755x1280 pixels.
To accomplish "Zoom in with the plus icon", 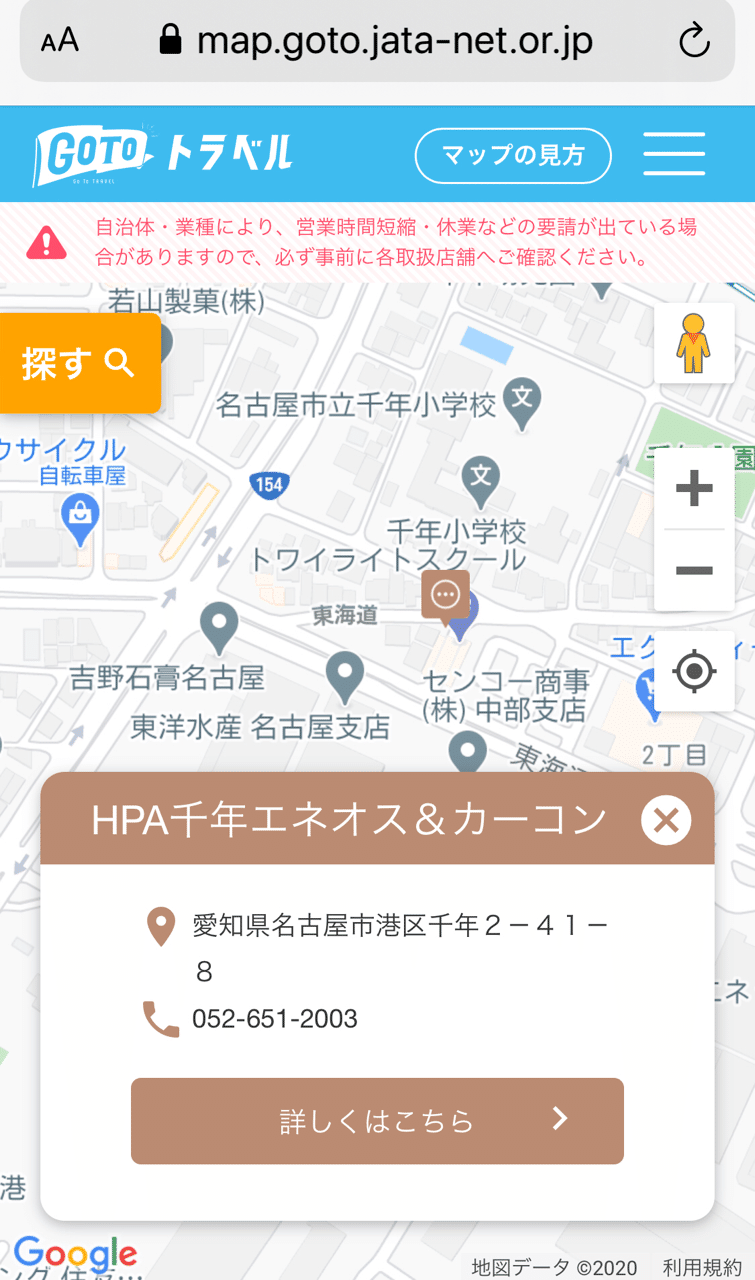I will click(x=694, y=487).
